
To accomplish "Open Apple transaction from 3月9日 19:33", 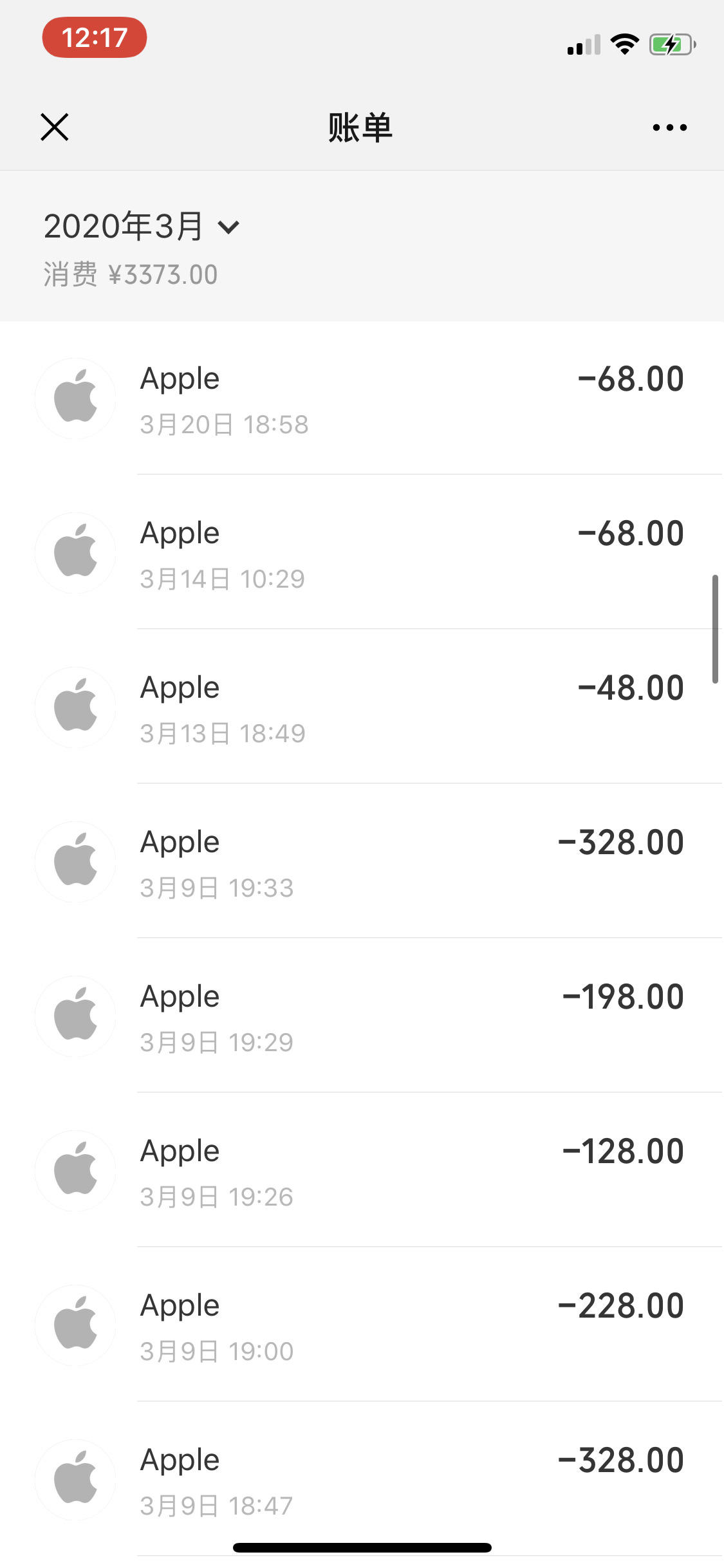I will coord(362,861).
